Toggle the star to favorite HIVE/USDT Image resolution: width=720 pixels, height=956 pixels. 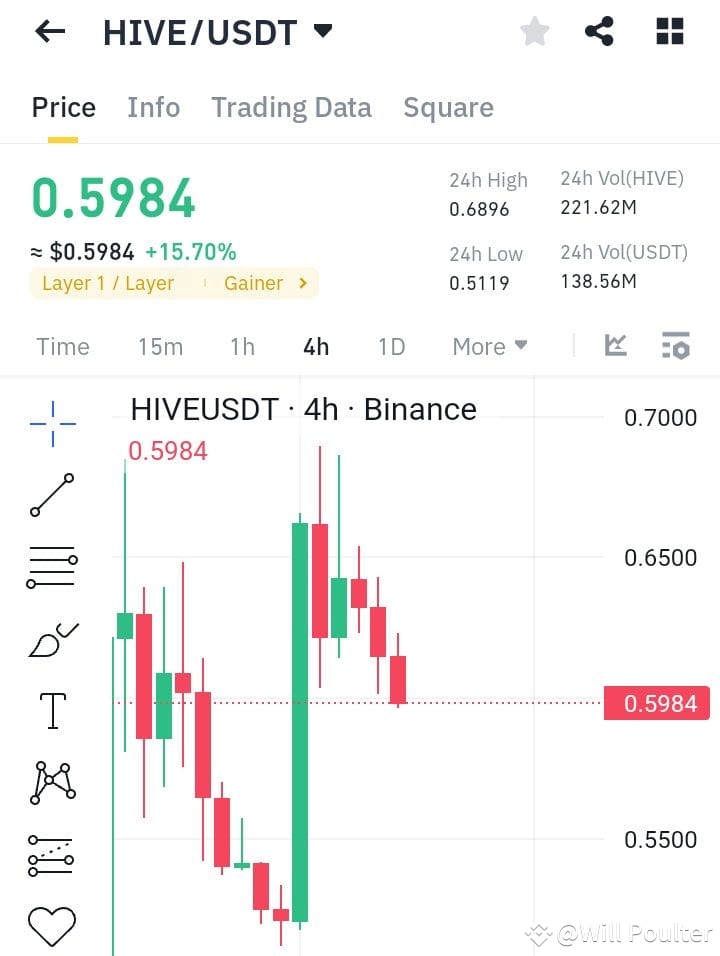click(535, 31)
